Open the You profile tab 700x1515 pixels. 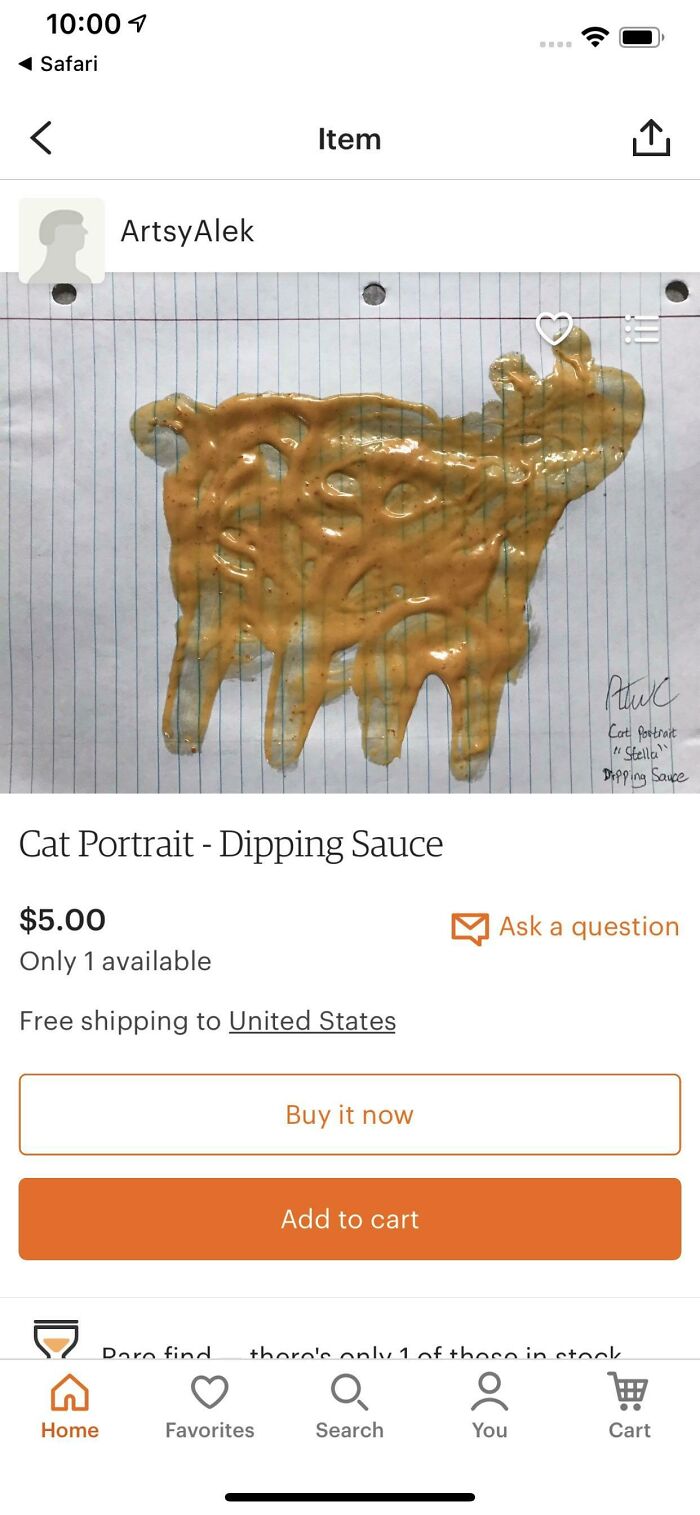tap(489, 1406)
